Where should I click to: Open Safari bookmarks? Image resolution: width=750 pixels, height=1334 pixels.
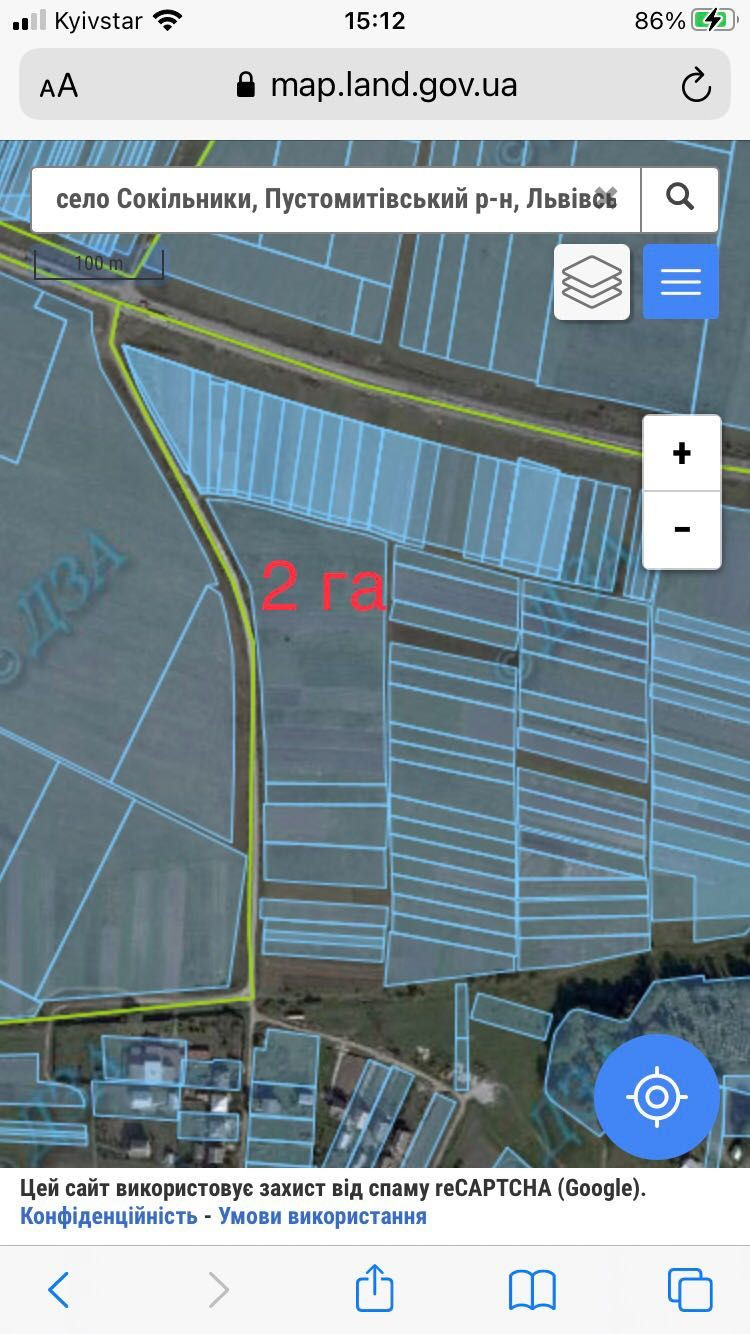pos(532,1290)
